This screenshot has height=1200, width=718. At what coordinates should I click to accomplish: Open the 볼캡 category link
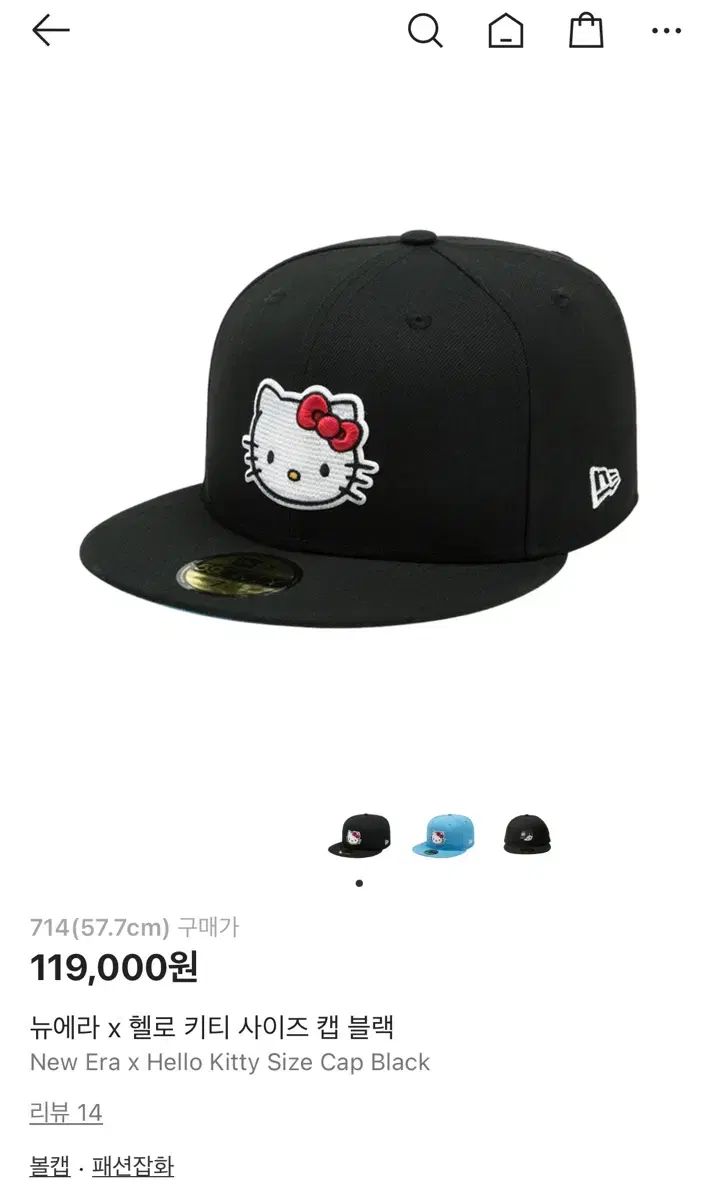click(x=50, y=1166)
